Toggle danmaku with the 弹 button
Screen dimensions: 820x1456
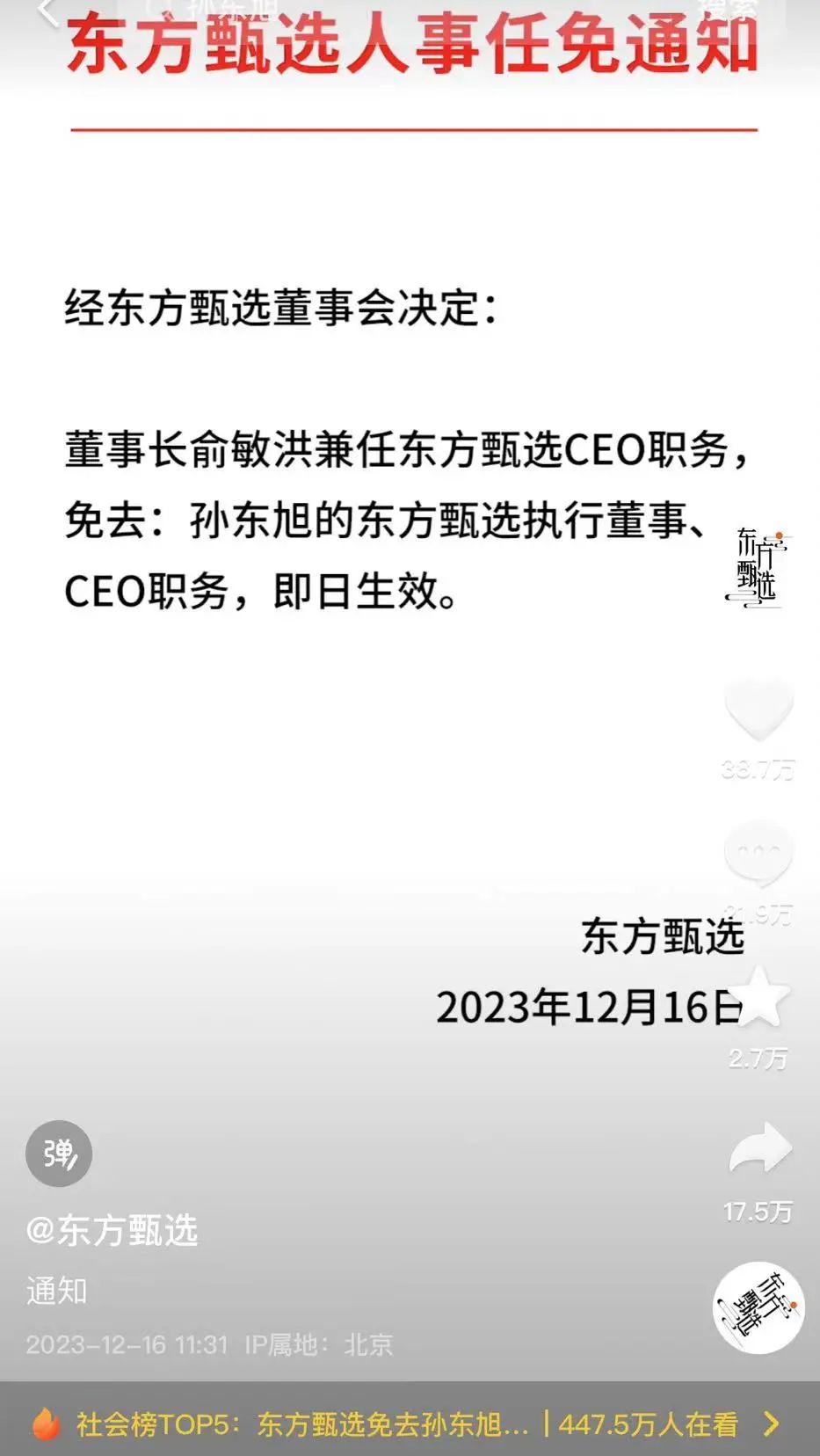58,1154
